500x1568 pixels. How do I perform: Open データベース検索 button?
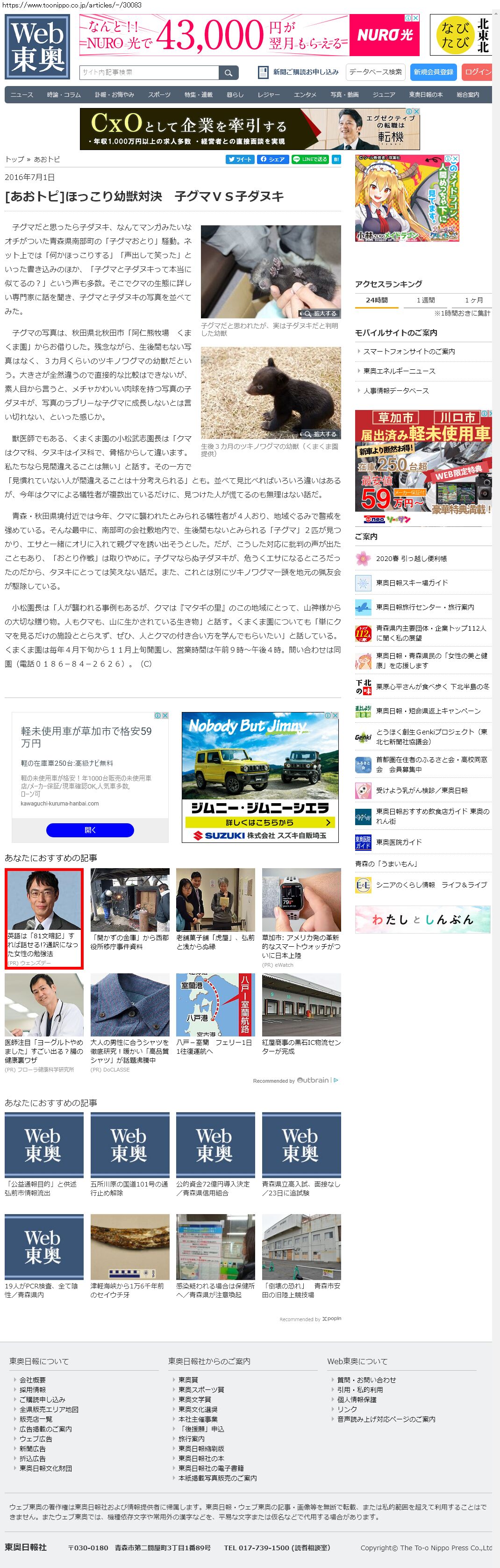coord(375,72)
